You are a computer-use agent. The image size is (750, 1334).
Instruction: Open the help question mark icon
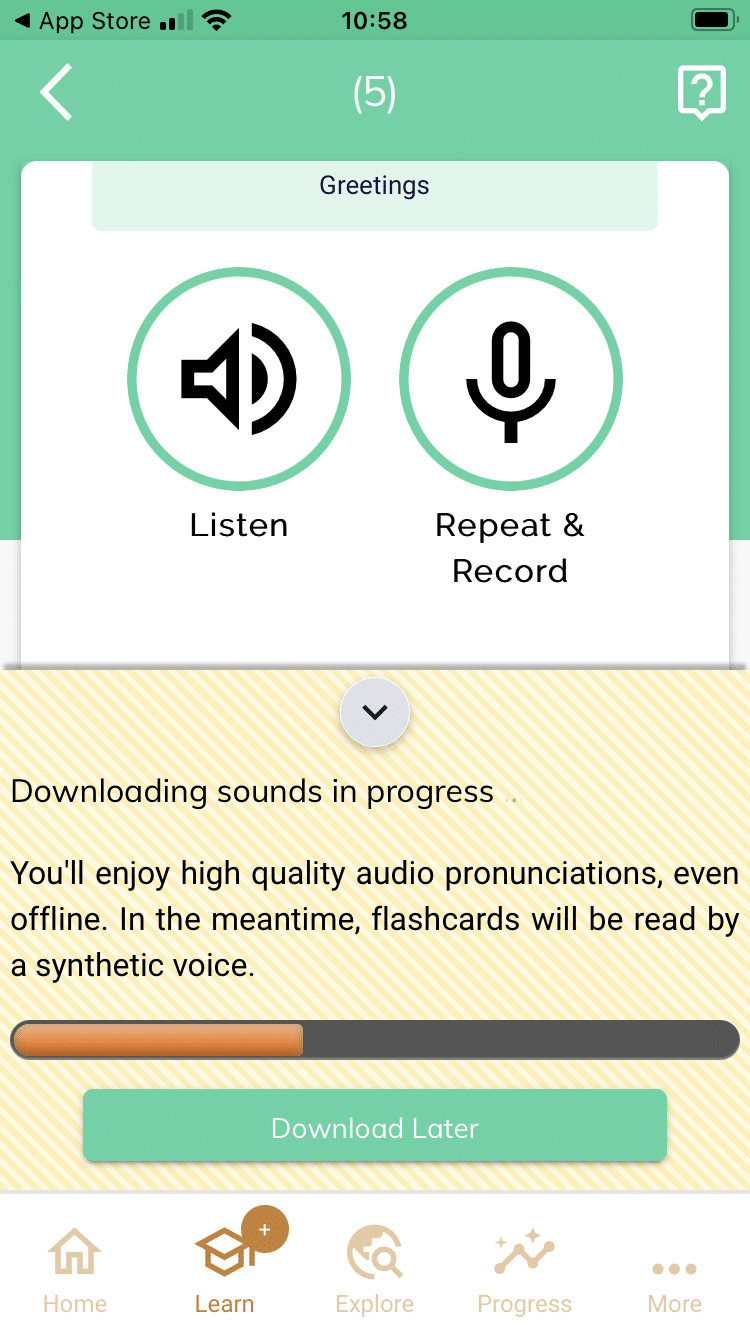tap(701, 94)
